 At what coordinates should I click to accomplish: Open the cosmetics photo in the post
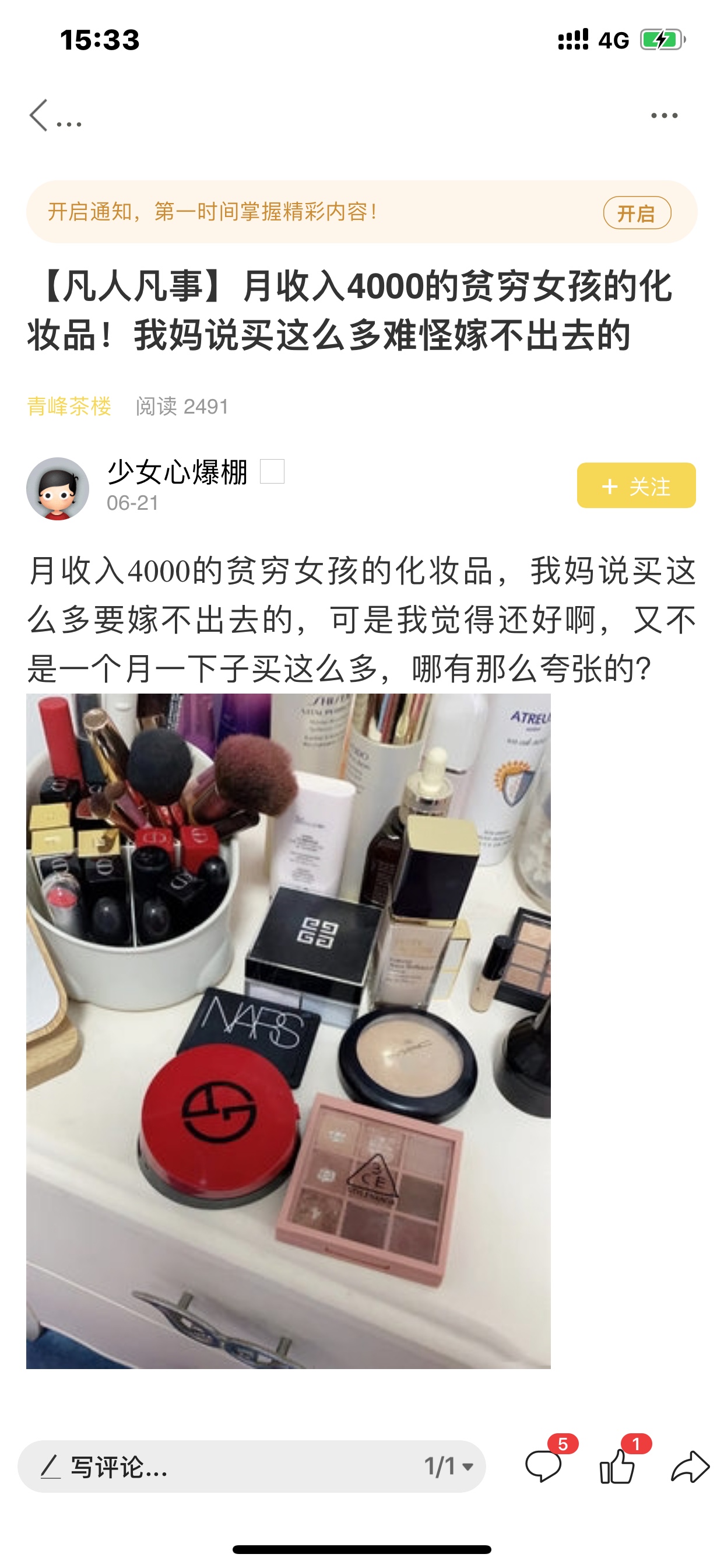click(x=289, y=1031)
